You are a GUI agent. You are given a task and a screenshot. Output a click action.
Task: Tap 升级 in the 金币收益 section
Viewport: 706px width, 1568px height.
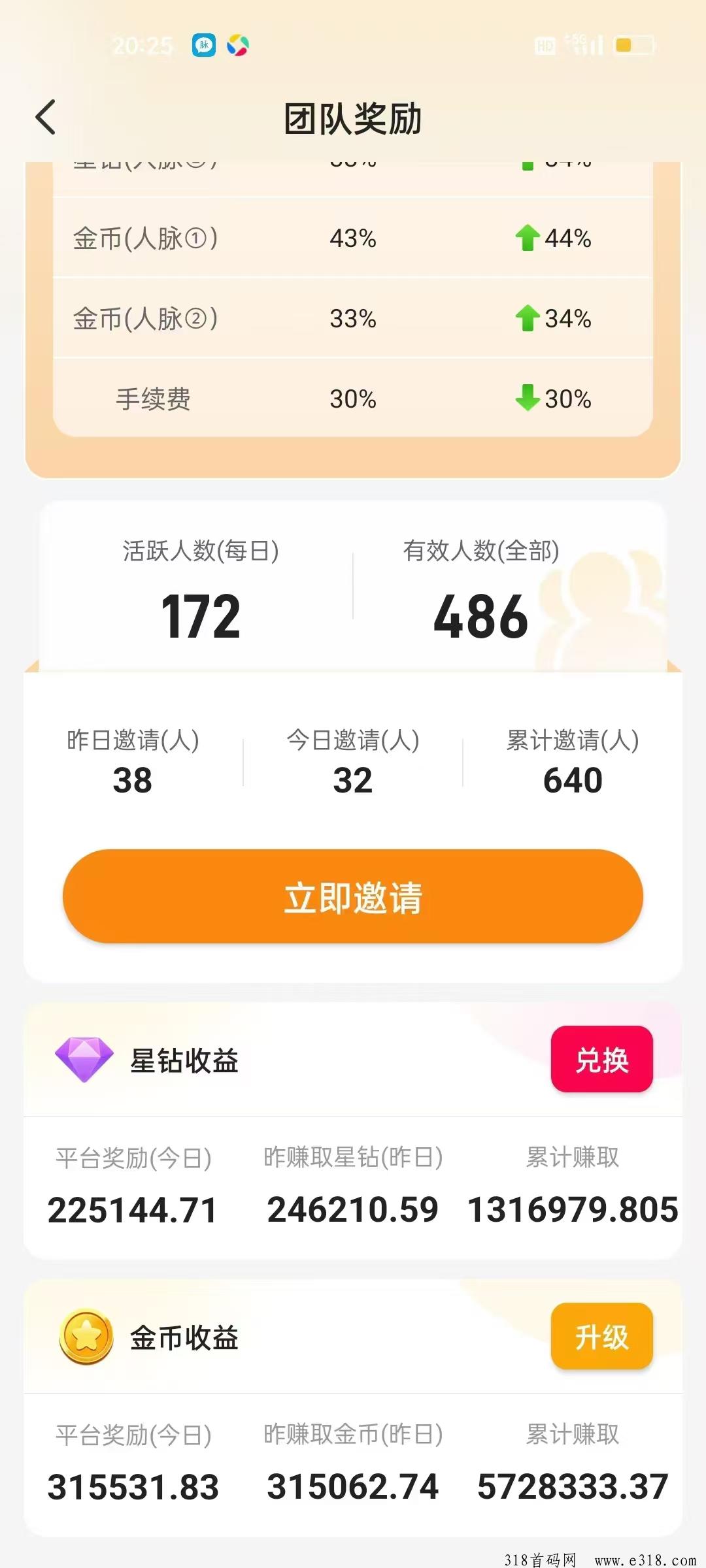pyautogui.click(x=601, y=1336)
